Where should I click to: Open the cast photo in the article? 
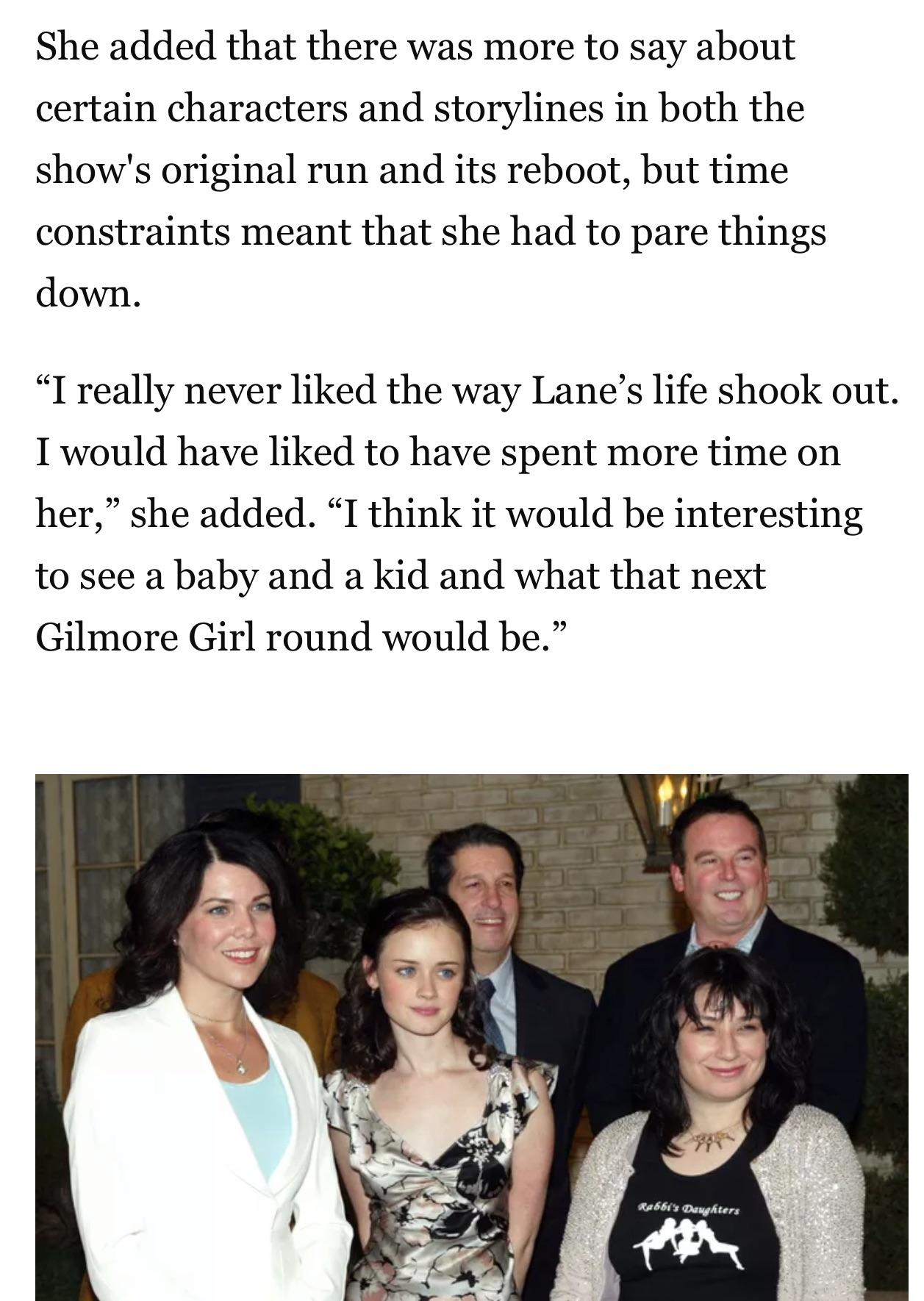coord(472,1036)
